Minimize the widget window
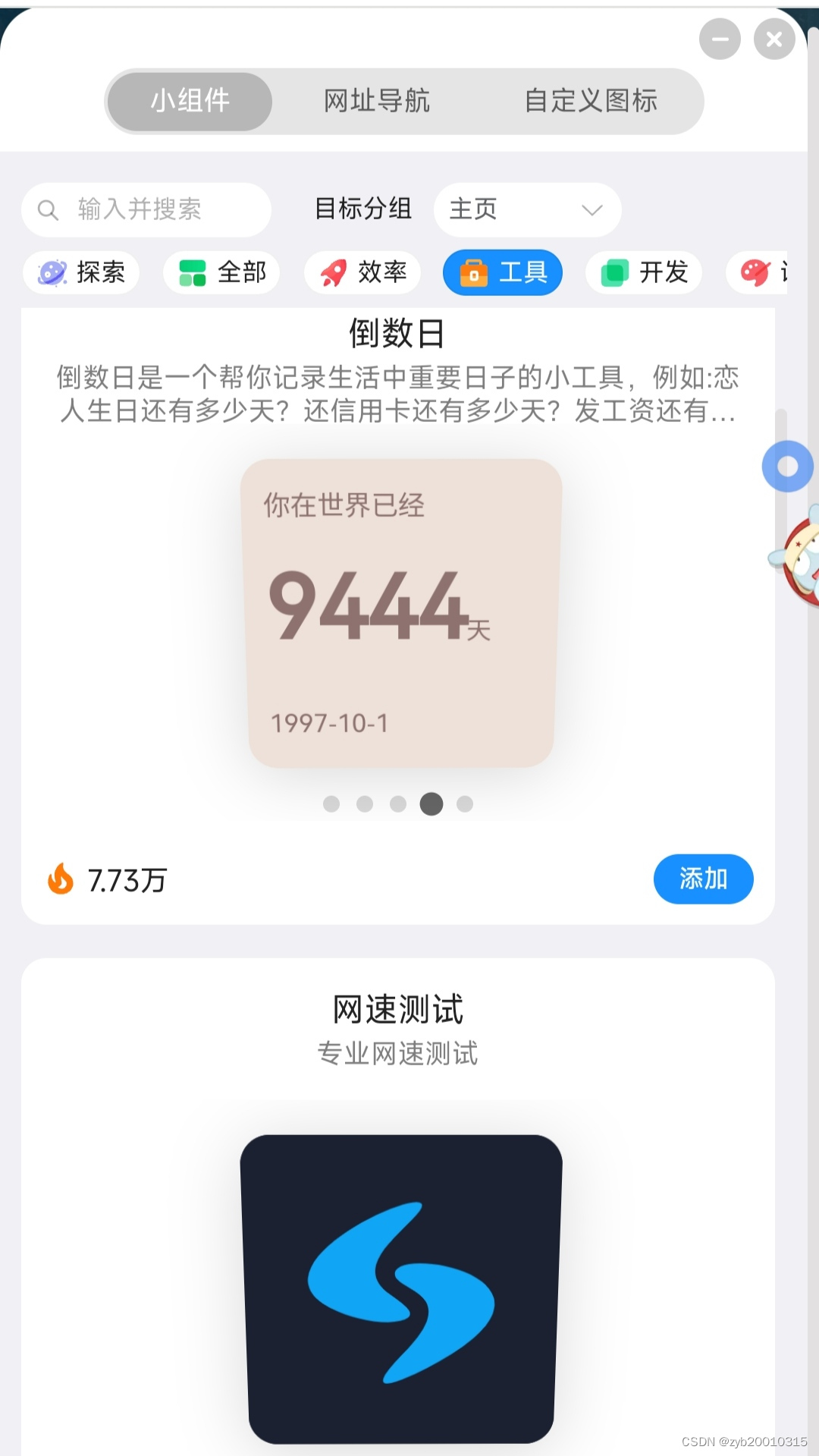The image size is (819, 1456). pyautogui.click(x=720, y=39)
